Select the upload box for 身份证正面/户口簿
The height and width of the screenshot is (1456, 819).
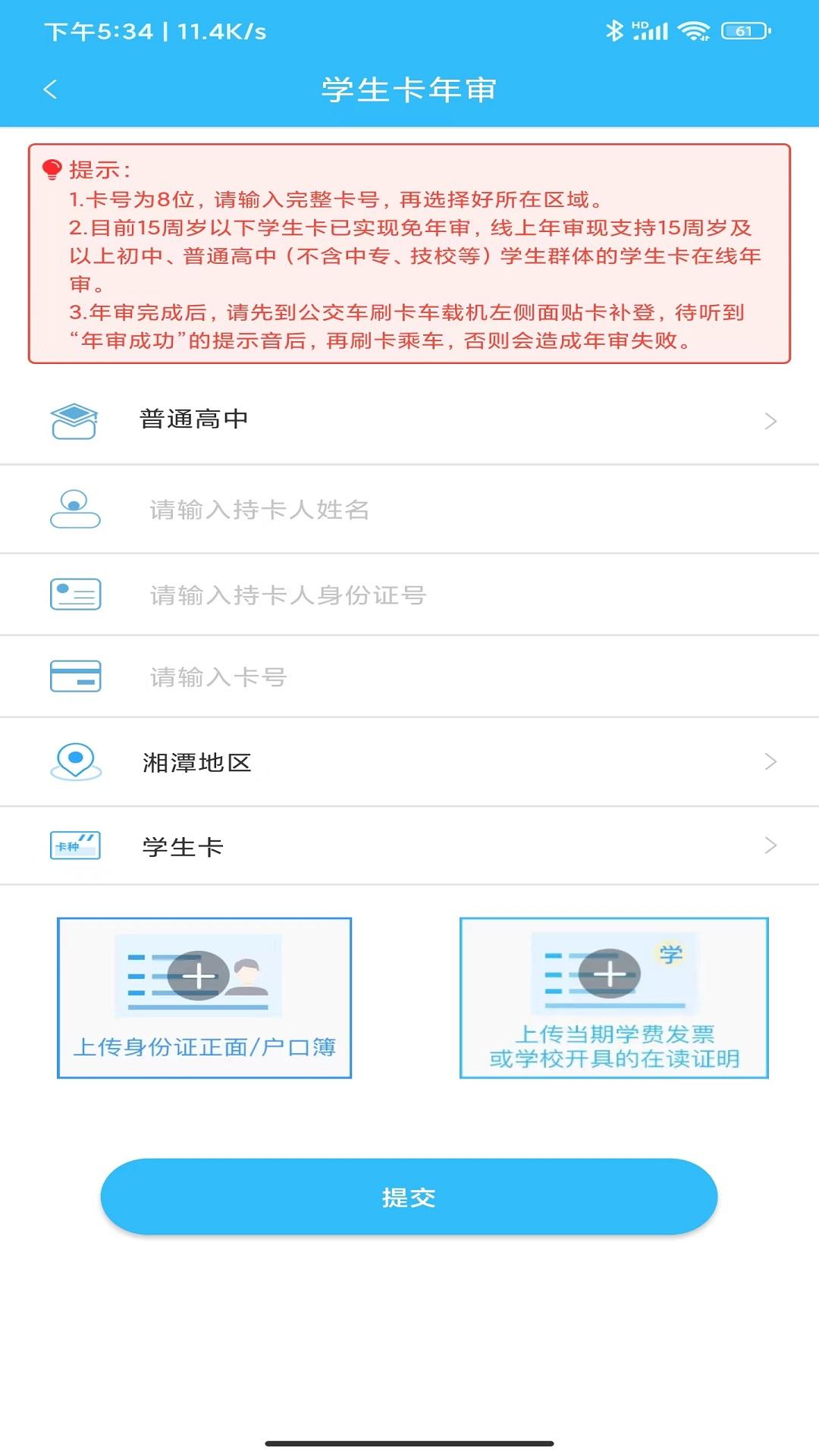(x=205, y=996)
